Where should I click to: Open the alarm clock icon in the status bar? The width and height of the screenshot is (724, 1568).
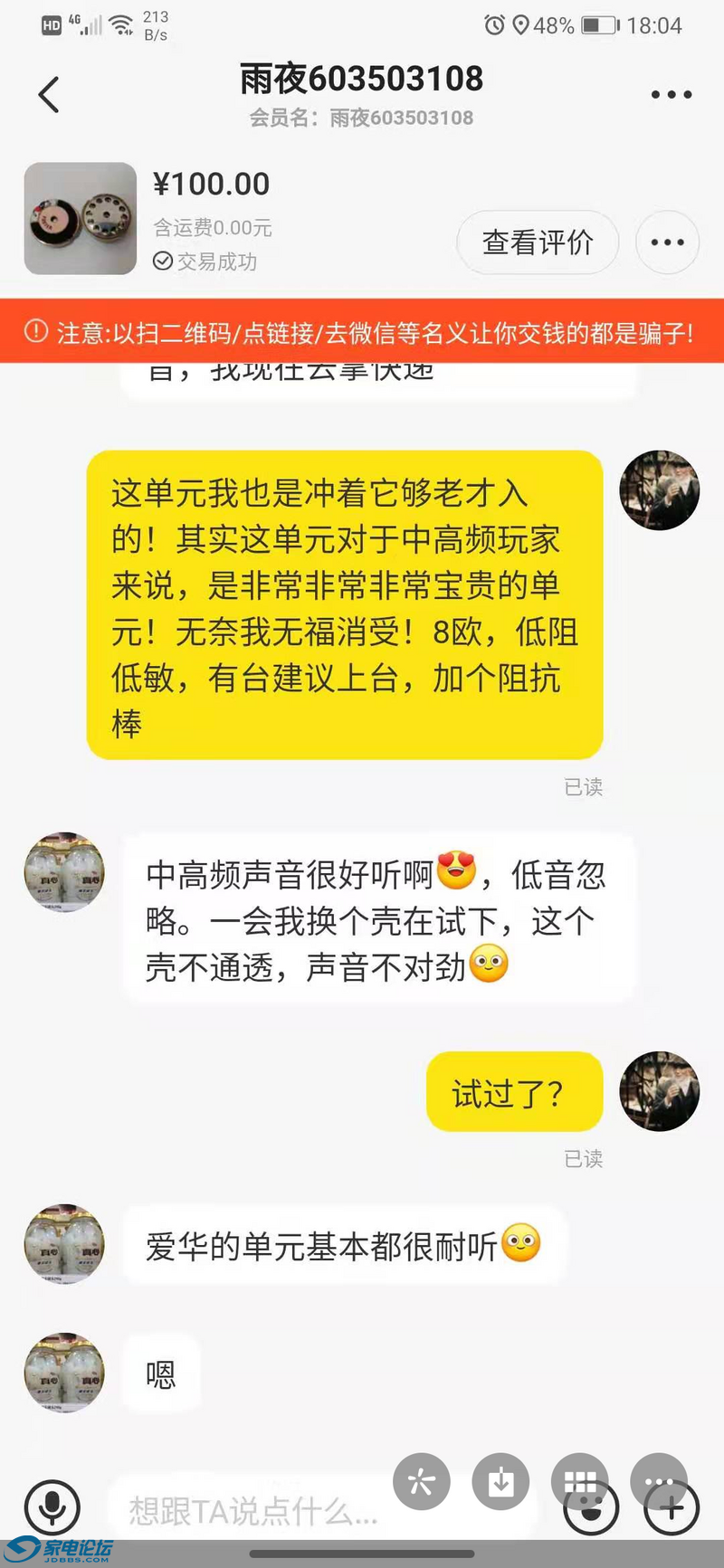tap(494, 26)
